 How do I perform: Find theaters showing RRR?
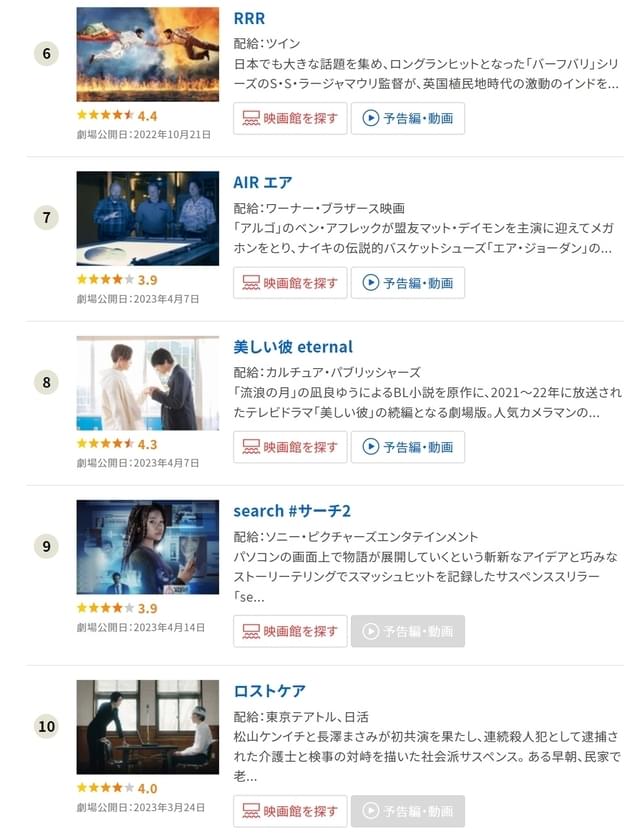coord(290,118)
